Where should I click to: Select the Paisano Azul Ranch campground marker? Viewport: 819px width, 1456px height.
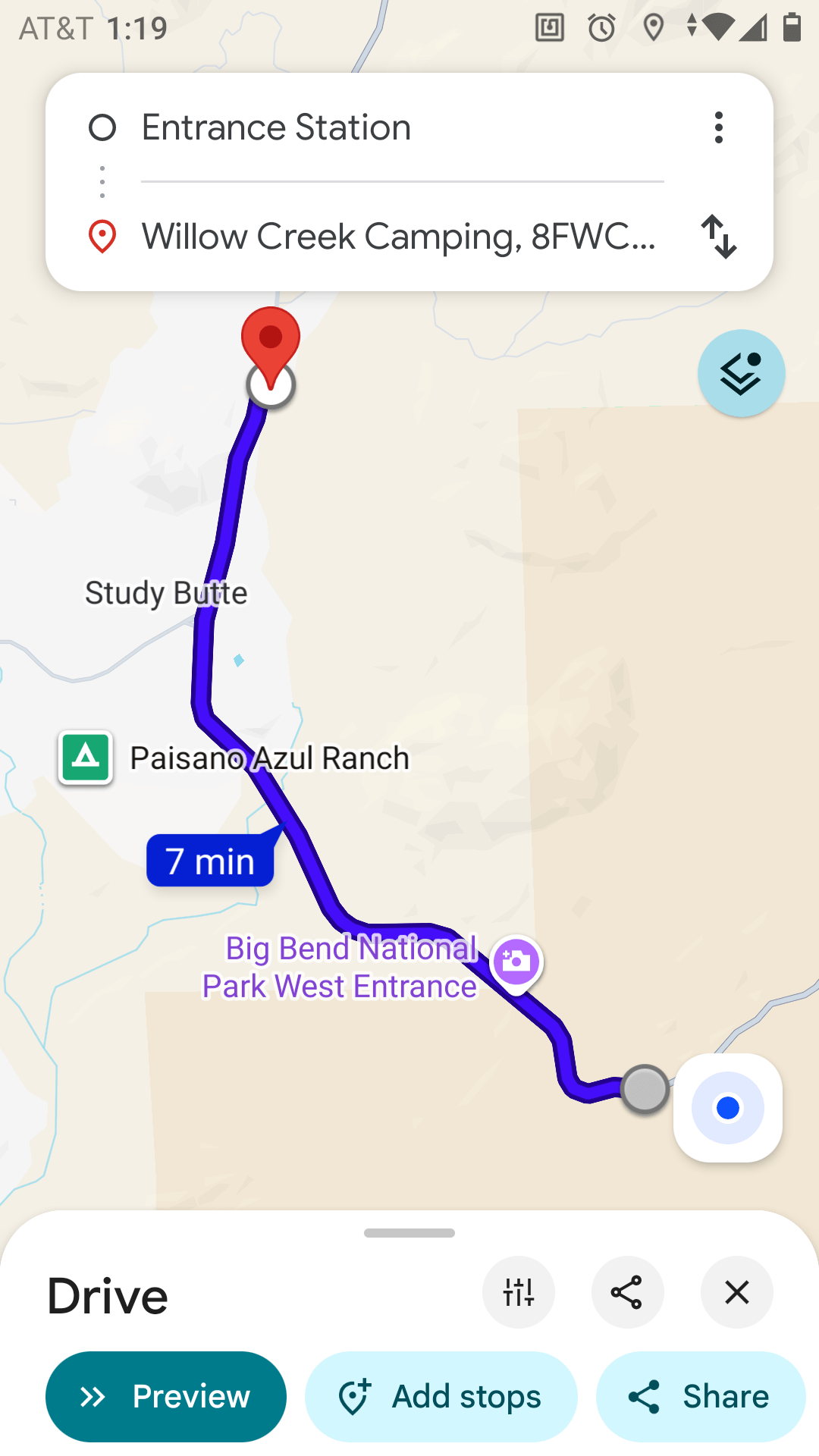86,758
